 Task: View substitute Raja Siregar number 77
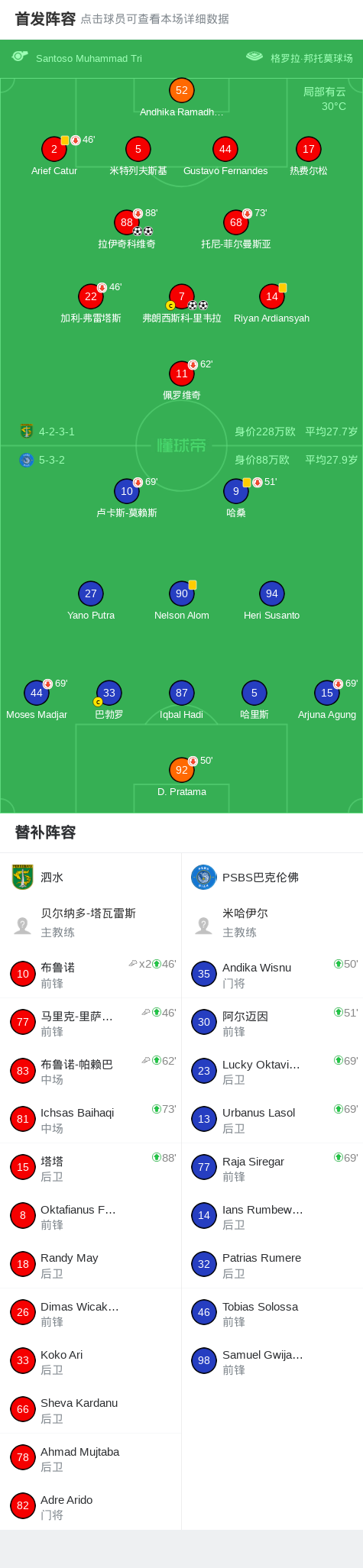pyautogui.click(x=272, y=1167)
